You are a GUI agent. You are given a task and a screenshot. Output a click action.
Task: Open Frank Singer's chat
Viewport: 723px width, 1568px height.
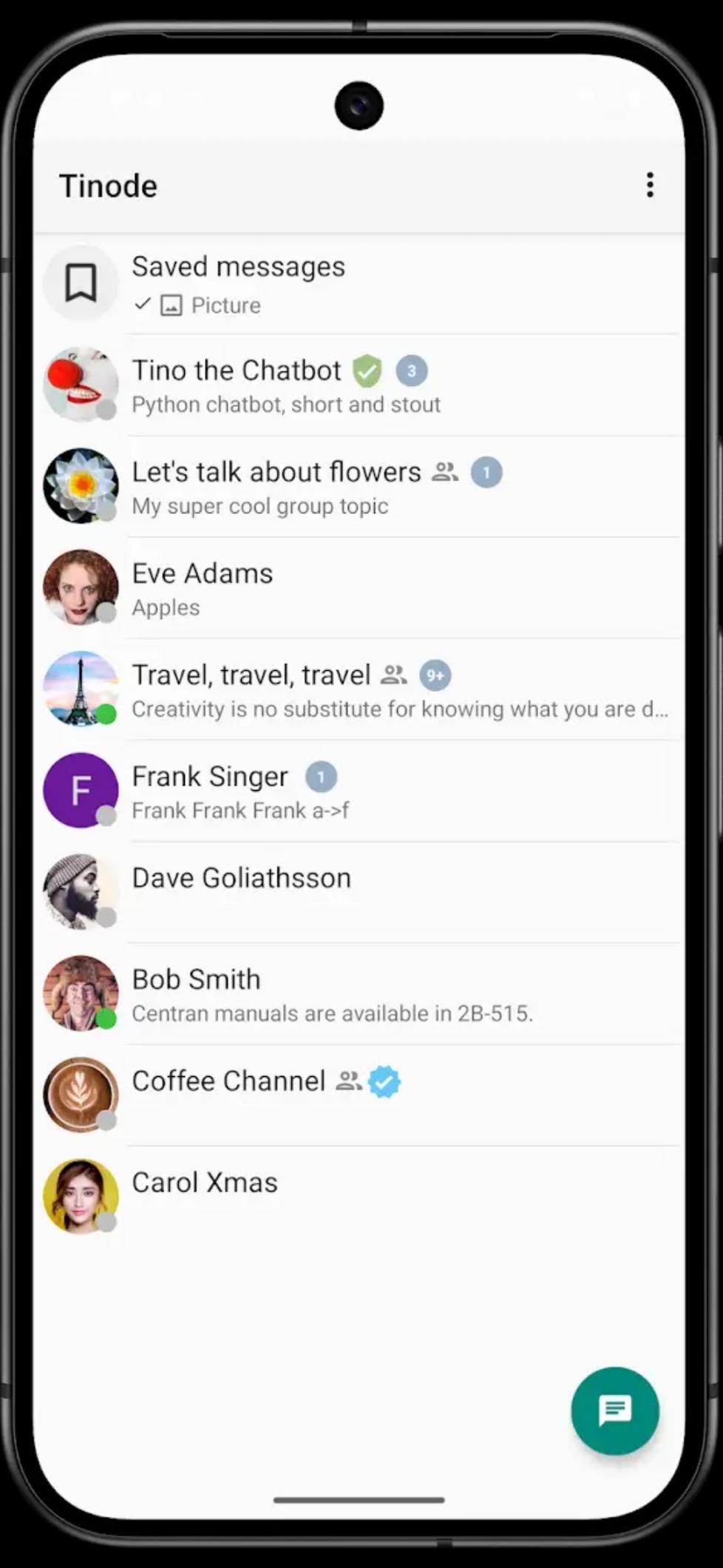point(359,790)
